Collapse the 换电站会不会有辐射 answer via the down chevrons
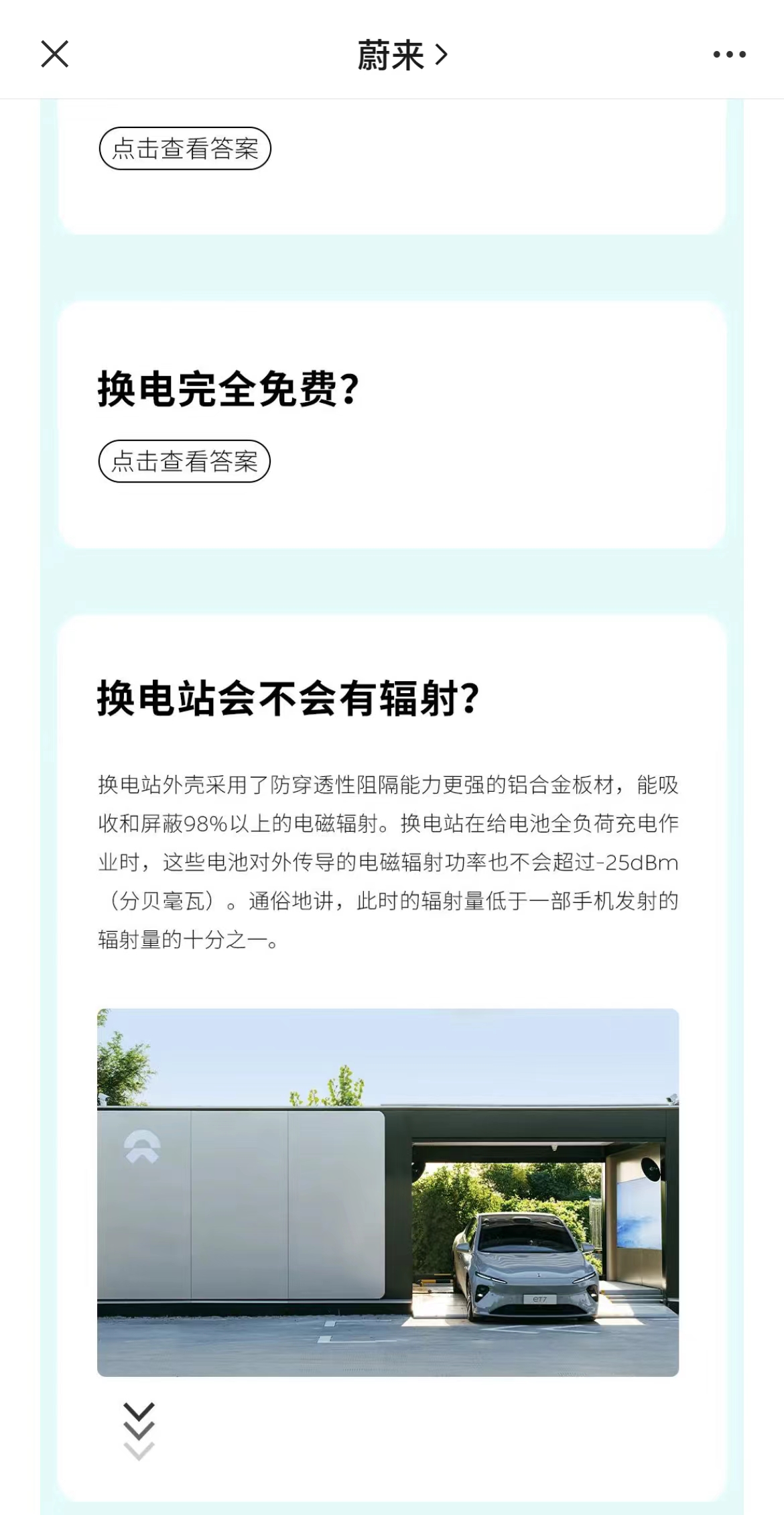 pos(139,1431)
